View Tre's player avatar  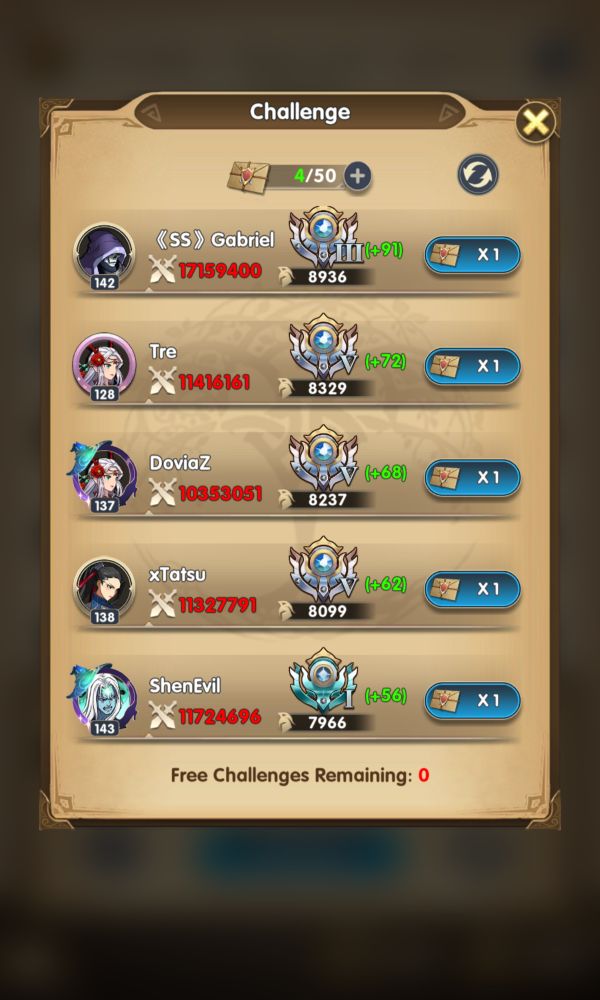tap(104, 364)
